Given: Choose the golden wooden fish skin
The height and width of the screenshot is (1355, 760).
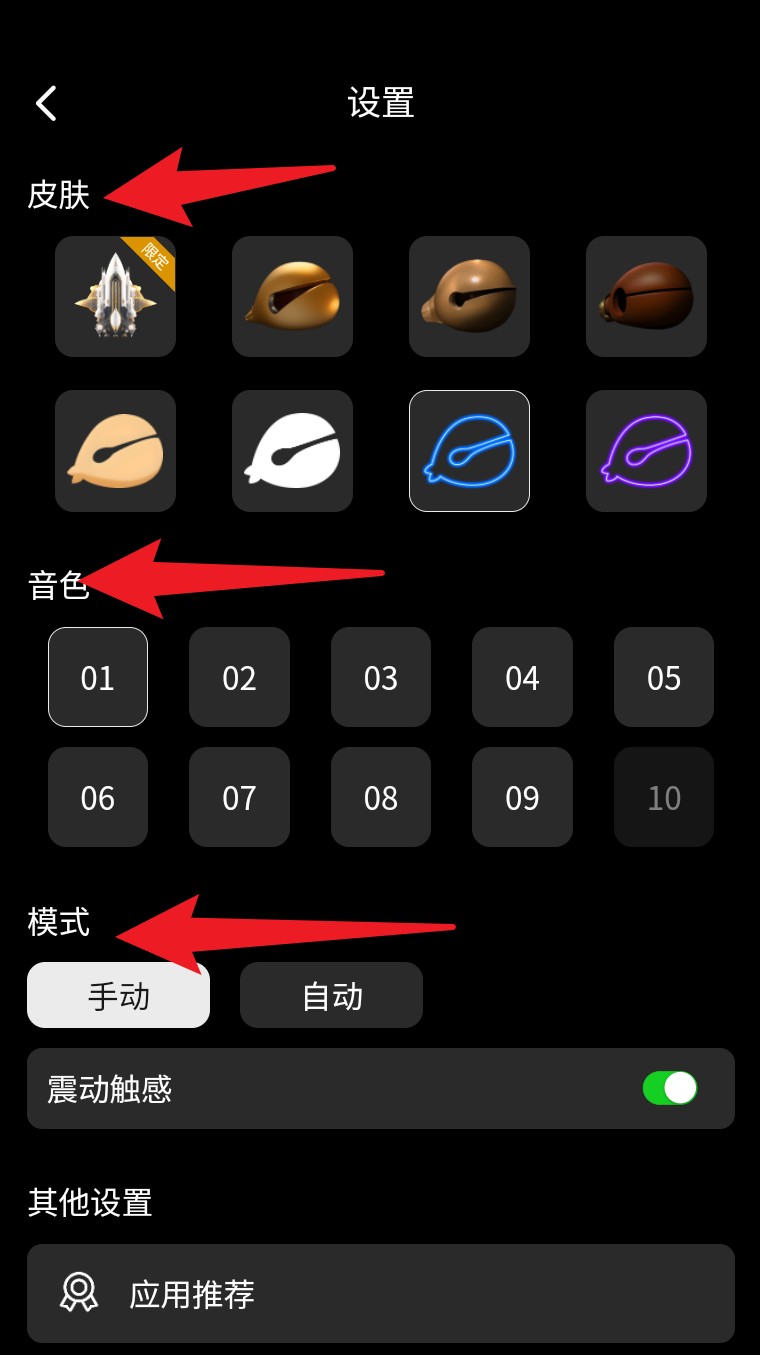Looking at the screenshot, I should pos(292,296).
